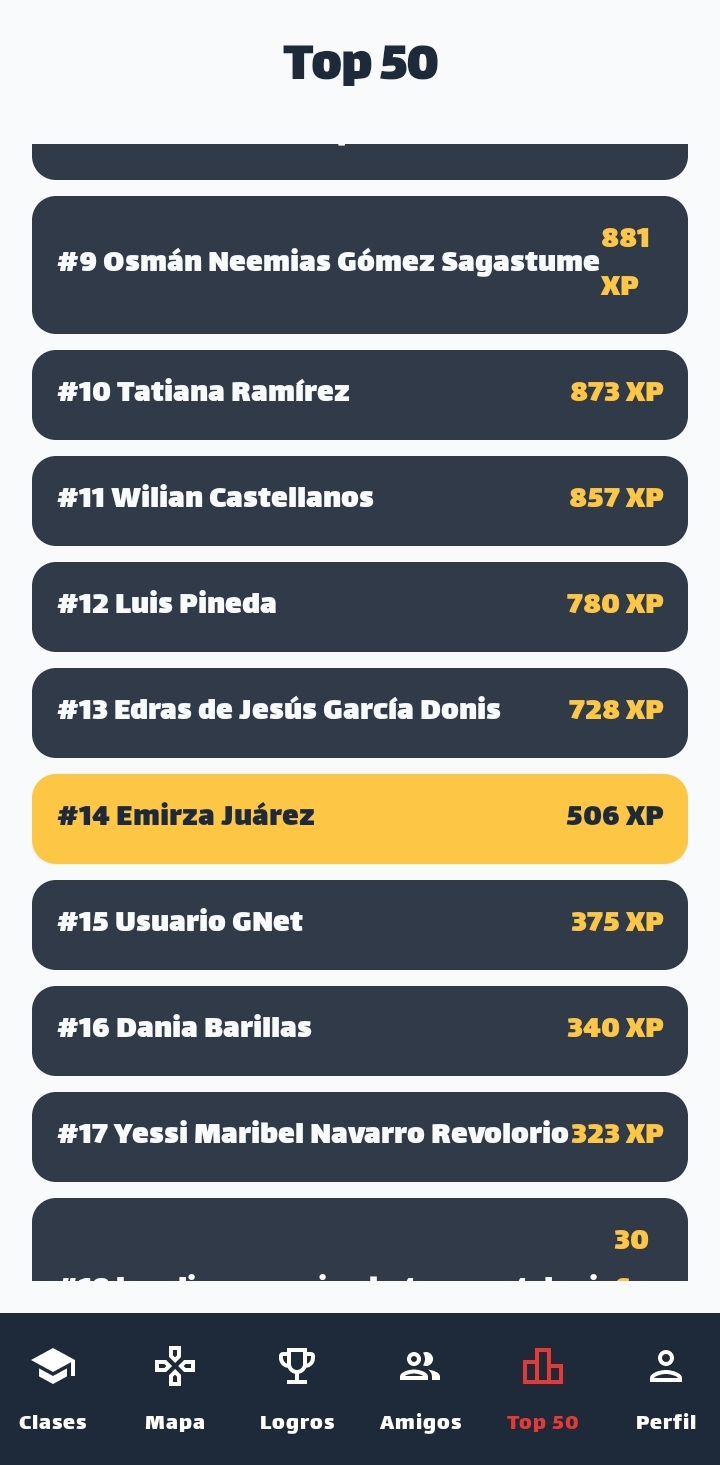The width and height of the screenshot is (720, 1465).
Task: Open the Mapa tab
Action: click(175, 1388)
